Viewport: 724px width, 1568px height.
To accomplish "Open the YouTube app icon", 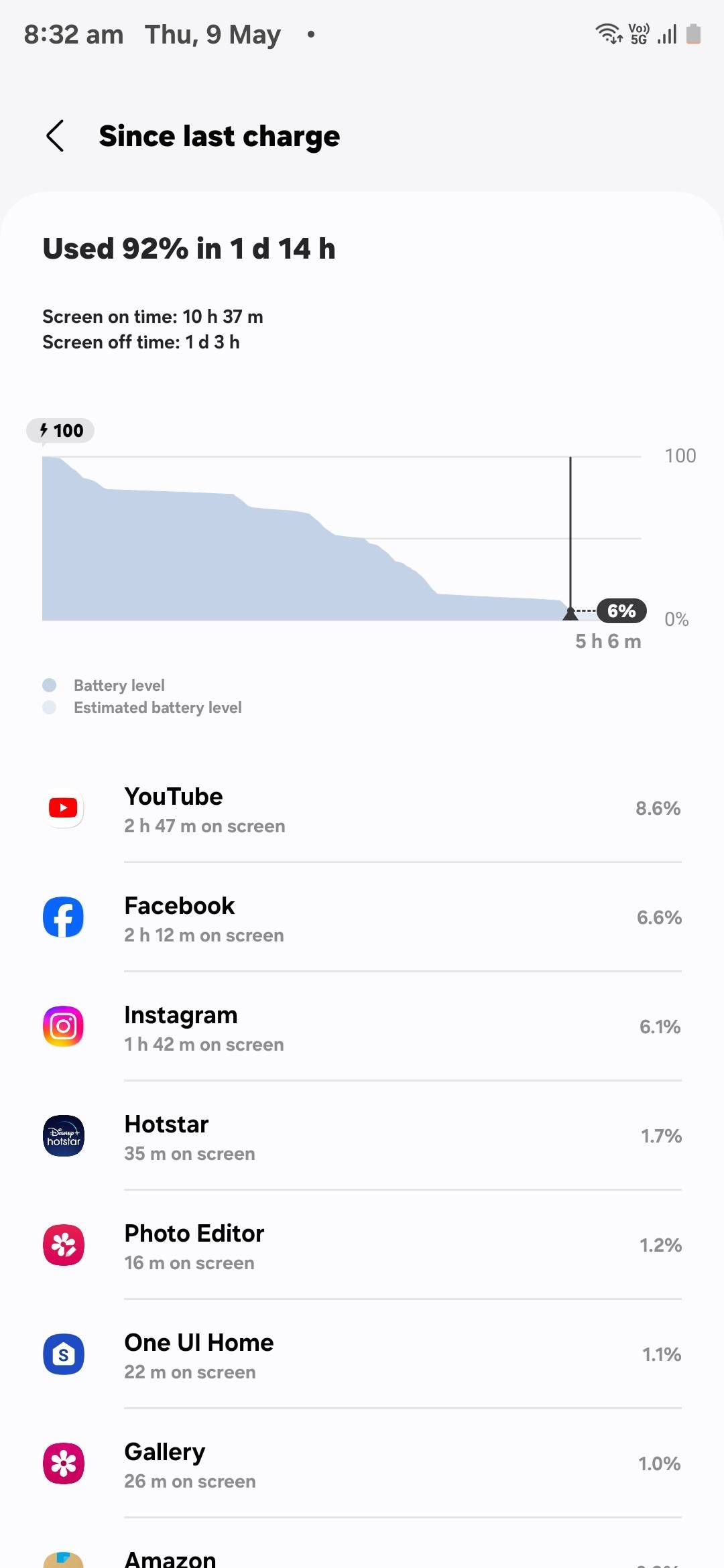I will (x=63, y=808).
